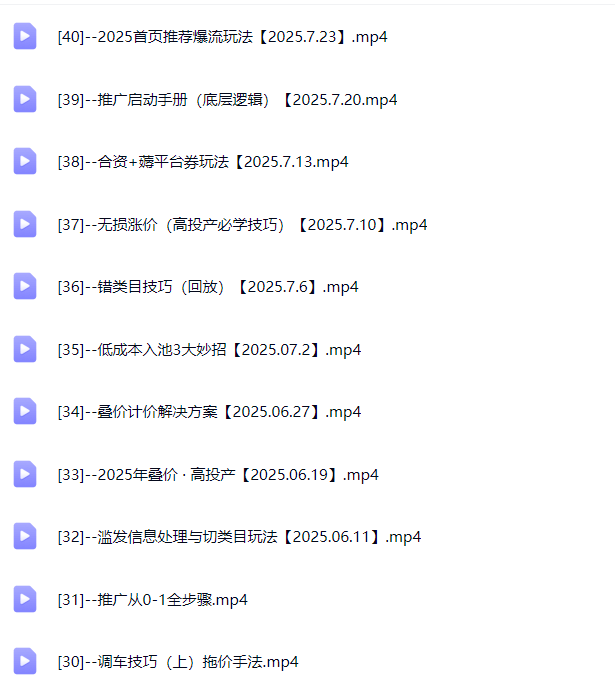Image resolution: width=615 pixels, height=680 pixels.
Task: Open file [34] 叠价计价解决方案
Action: tap(209, 412)
